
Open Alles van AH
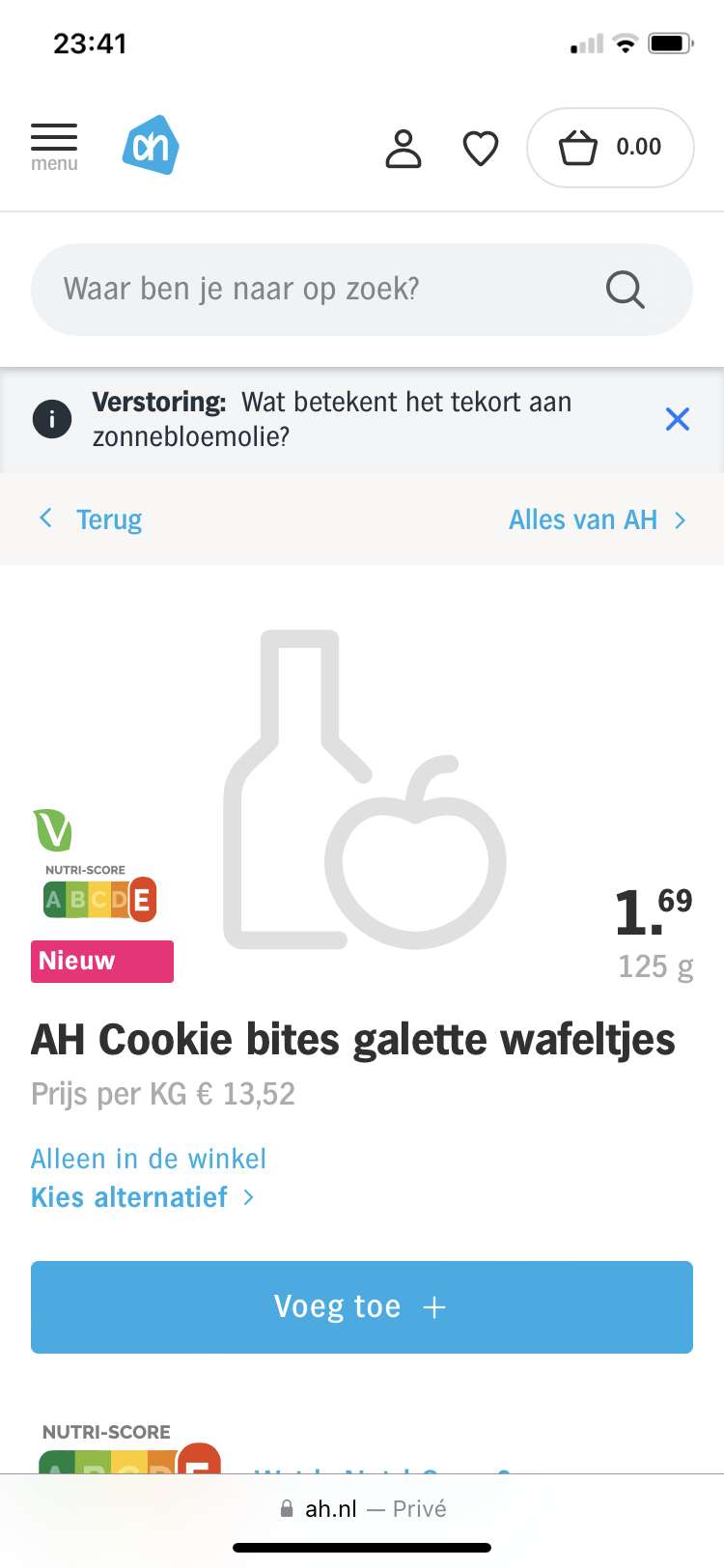598,519
